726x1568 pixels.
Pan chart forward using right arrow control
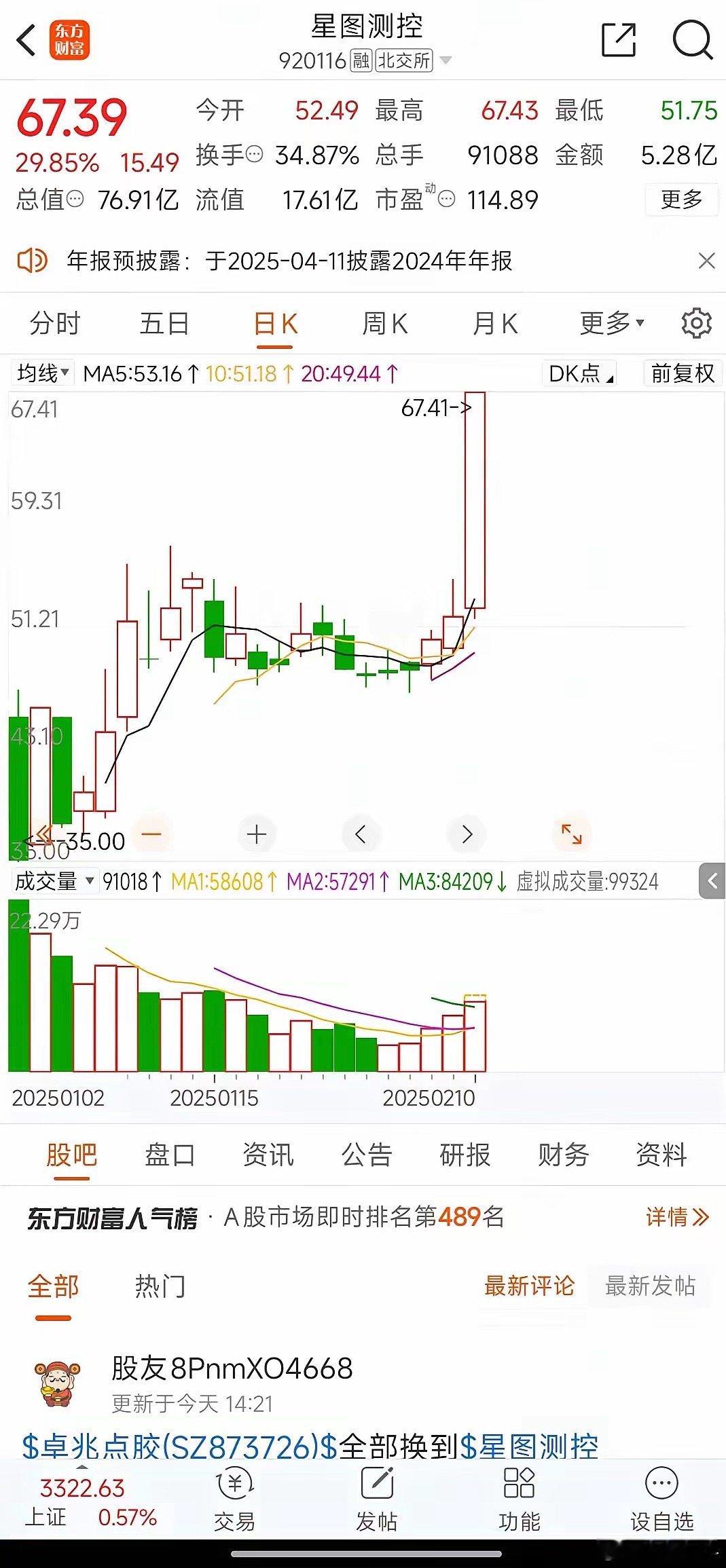[467, 836]
